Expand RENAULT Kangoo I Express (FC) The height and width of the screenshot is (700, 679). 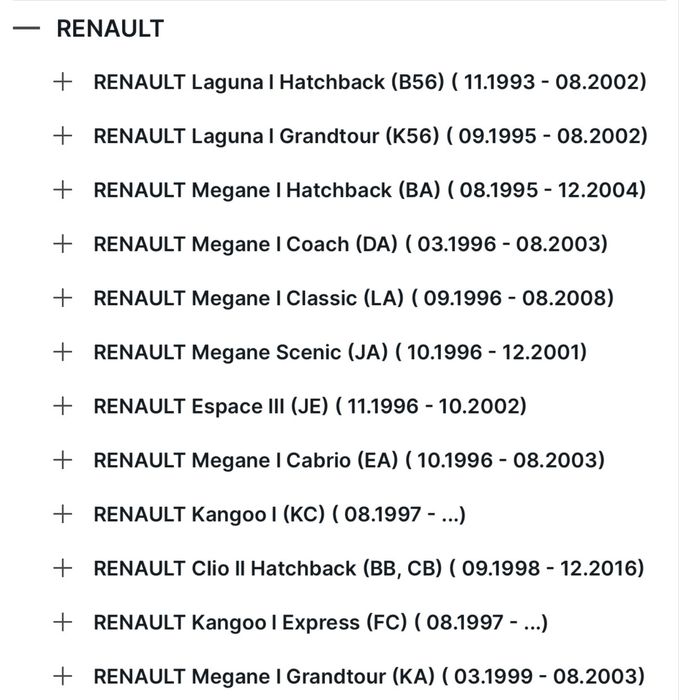click(63, 622)
